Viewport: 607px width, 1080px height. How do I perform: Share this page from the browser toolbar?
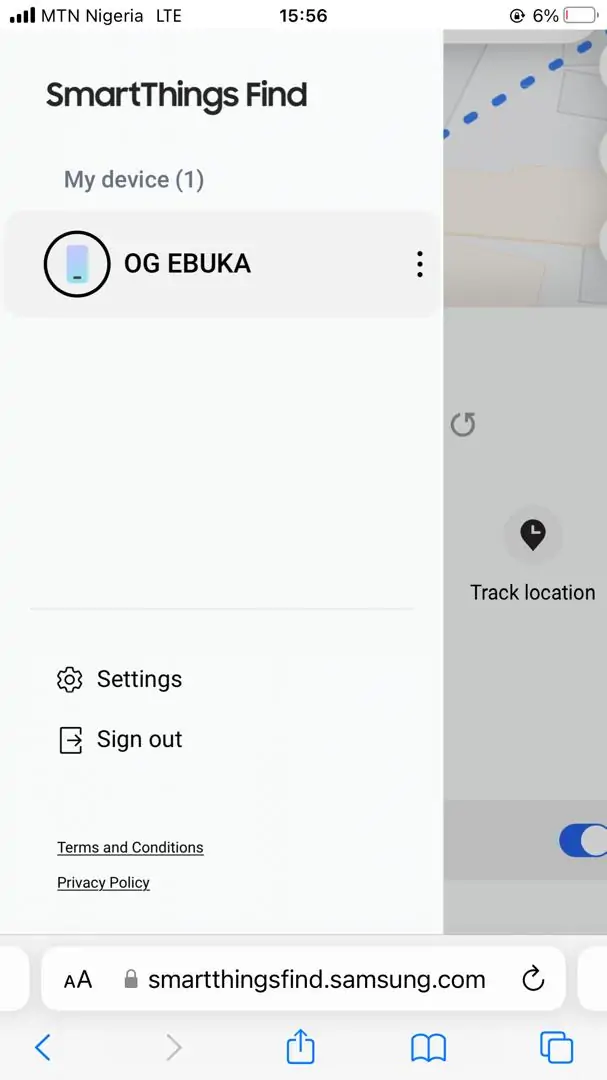click(300, 1047)
